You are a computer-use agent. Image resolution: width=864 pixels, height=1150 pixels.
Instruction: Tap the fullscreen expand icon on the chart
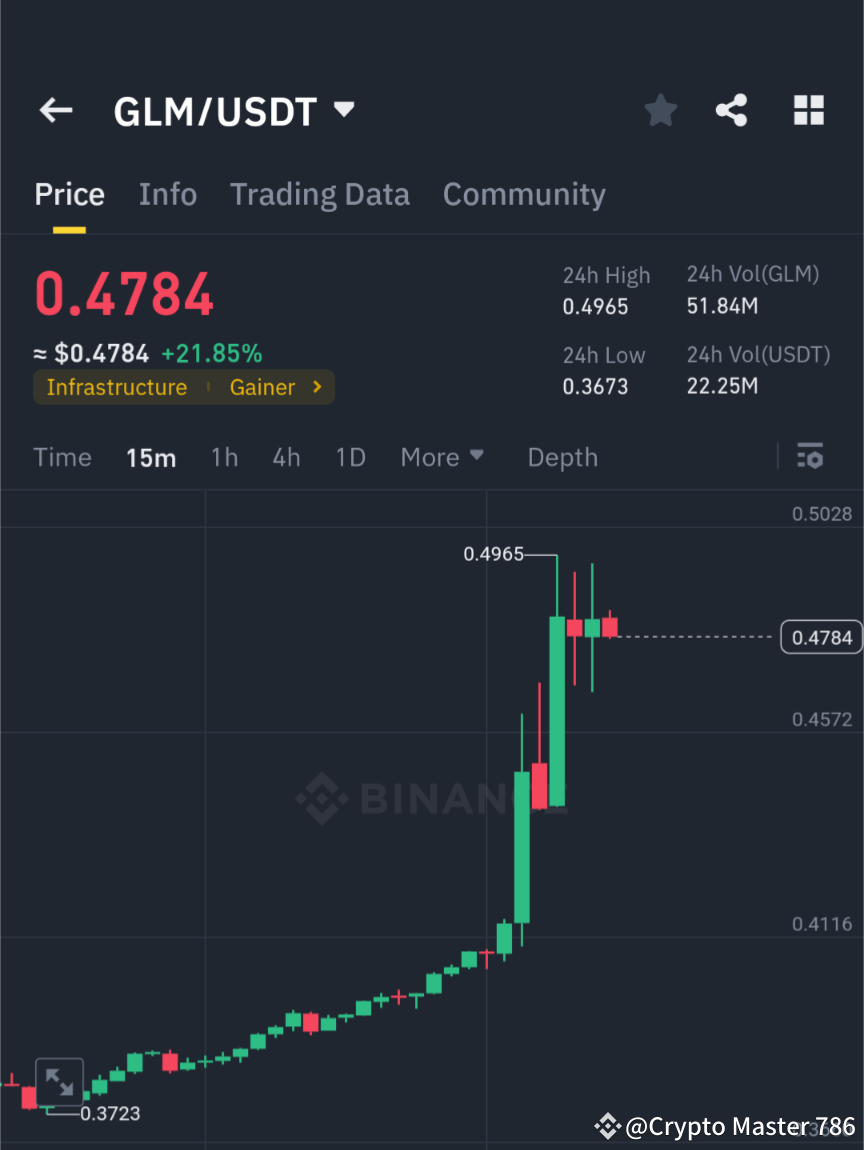click(x=59, y=1081)
